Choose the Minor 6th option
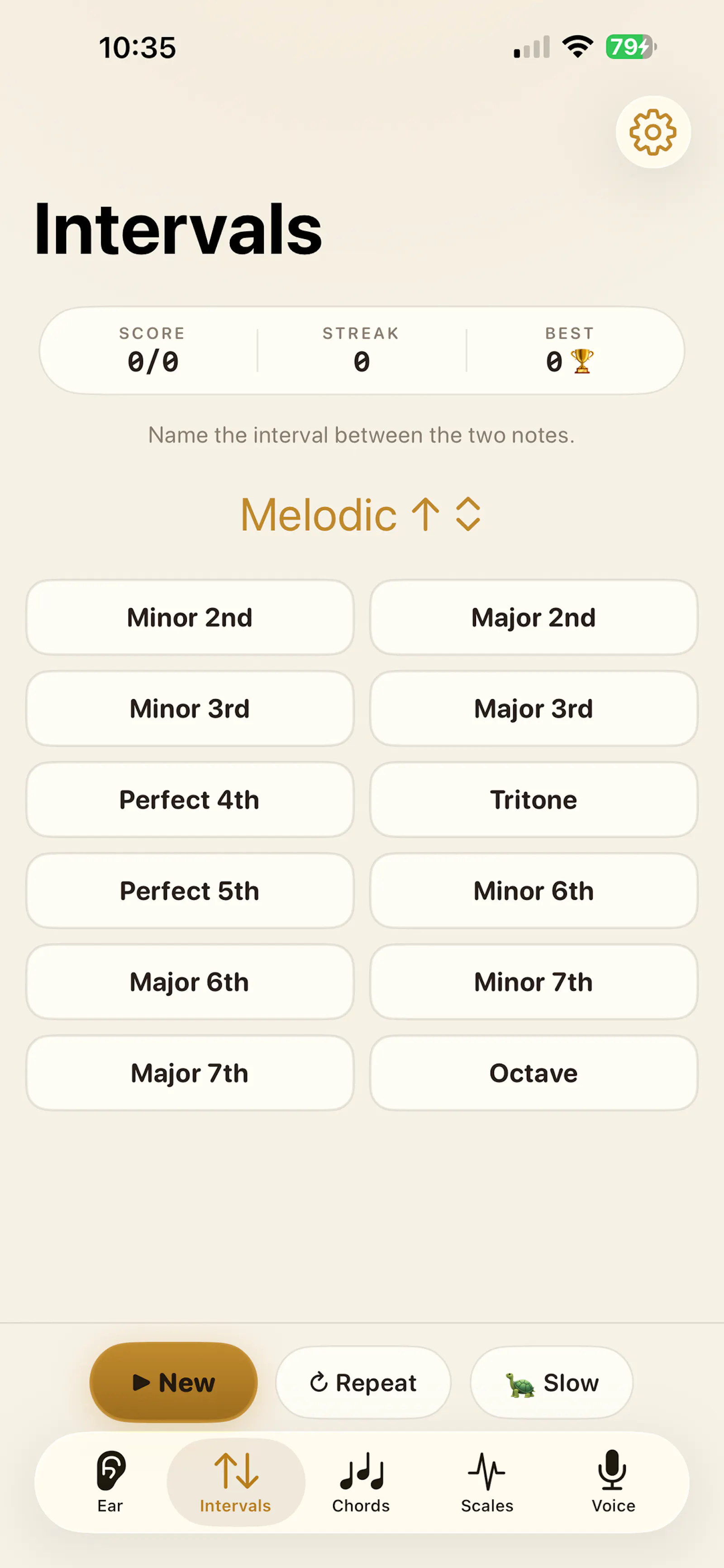The image size is (724, 1568). click(x=533, y=891)
